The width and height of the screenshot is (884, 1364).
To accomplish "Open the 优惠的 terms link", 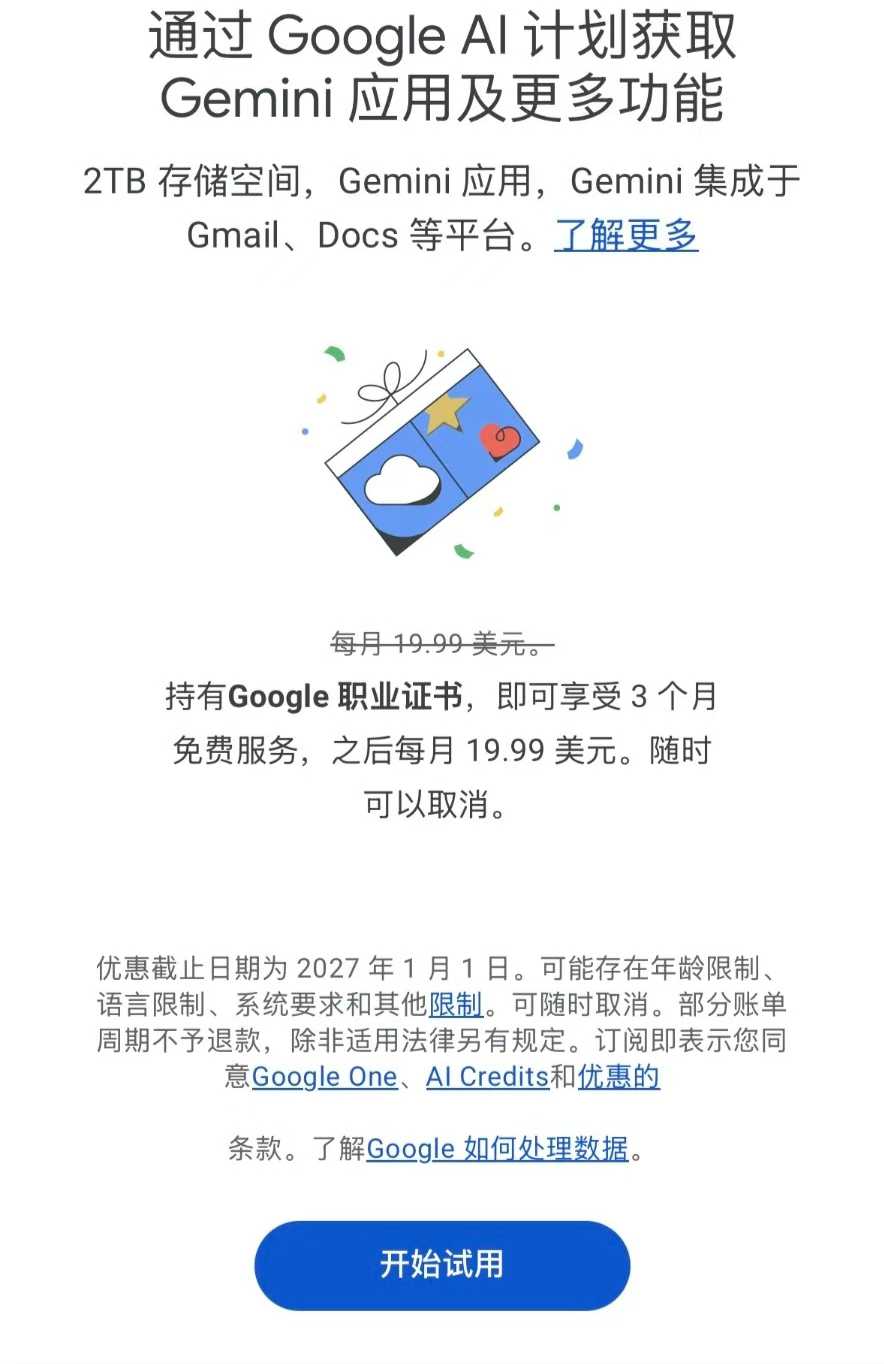I will (x=619, y=1076).
